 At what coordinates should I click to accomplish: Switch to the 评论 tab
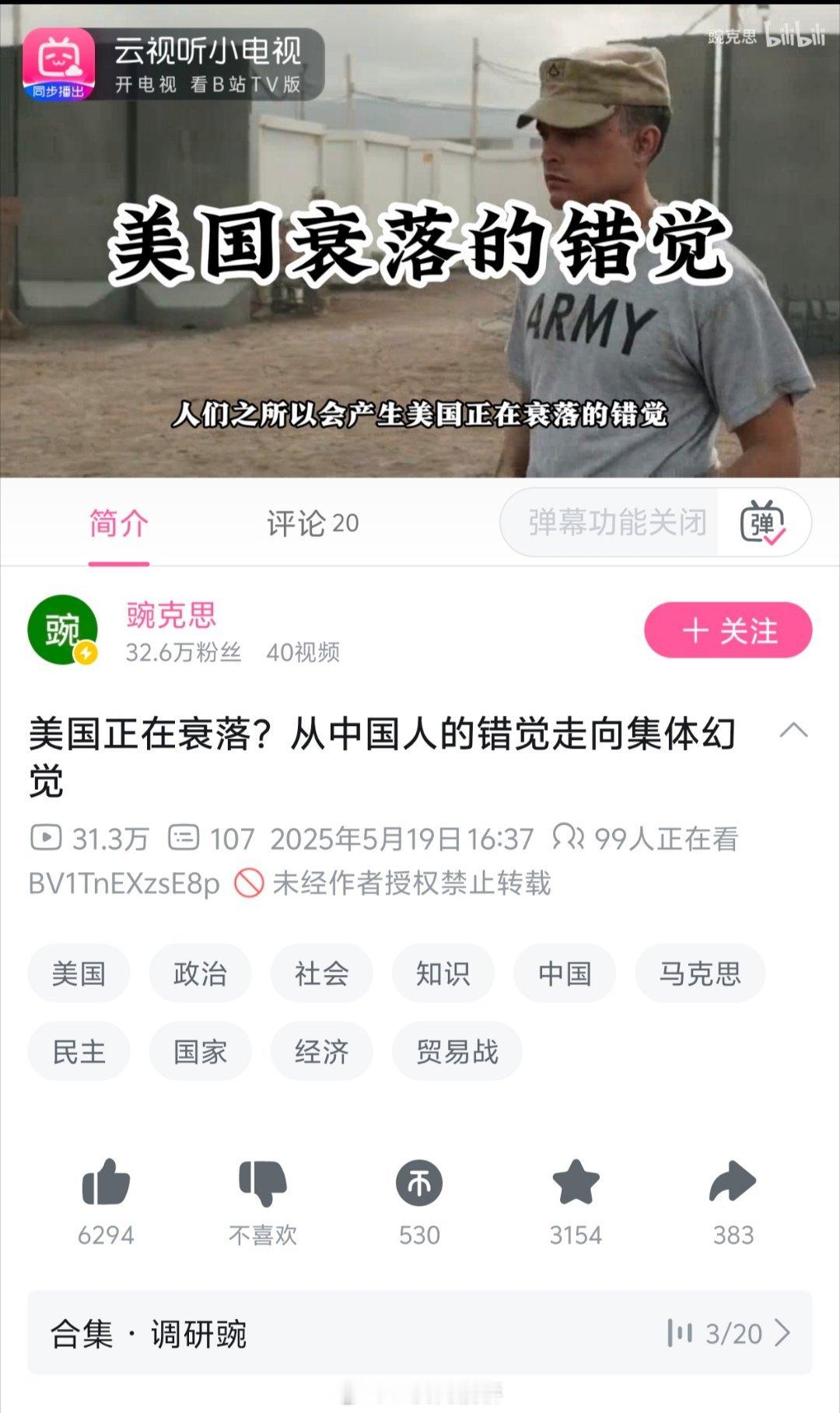313,523
